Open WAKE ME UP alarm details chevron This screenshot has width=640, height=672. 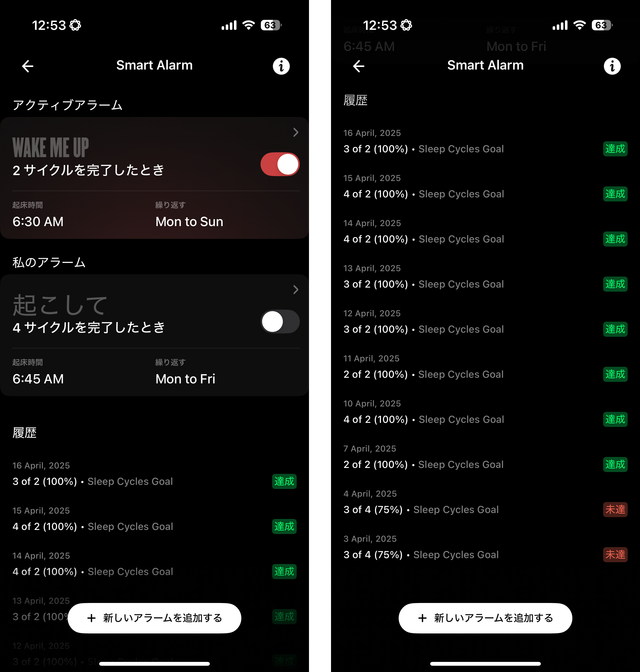pyautogui.click(x=296, y=132)
